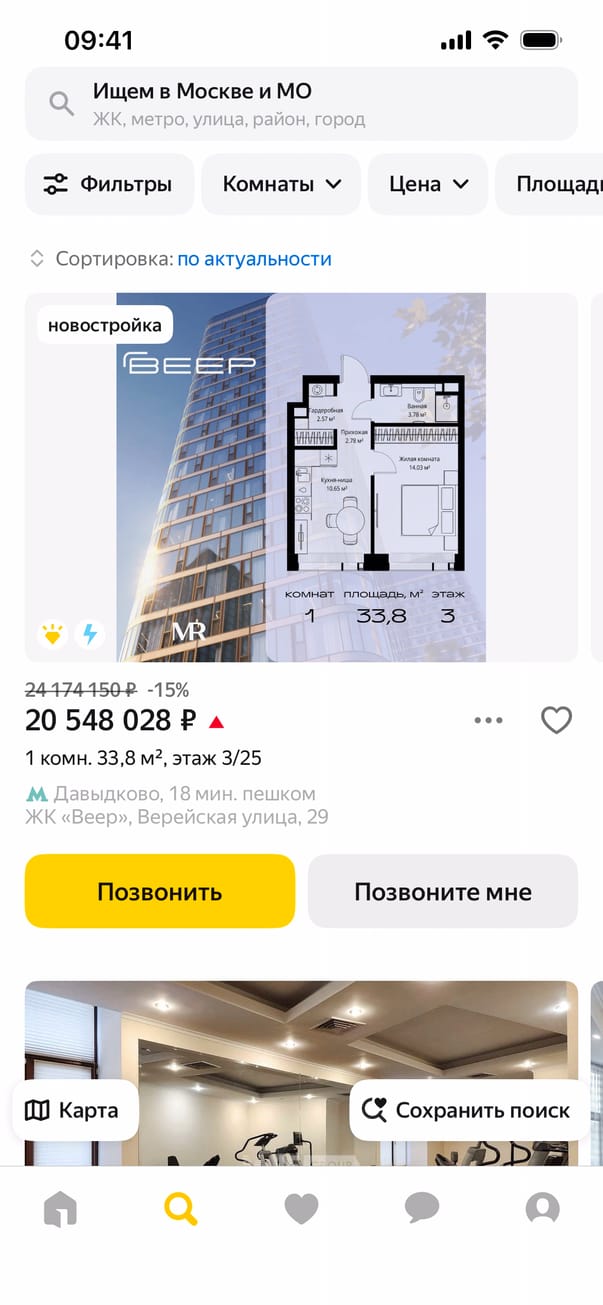The image size is (603, 1305).
Task: Select the search tab in bottom bar
Action: point(181,1209)
